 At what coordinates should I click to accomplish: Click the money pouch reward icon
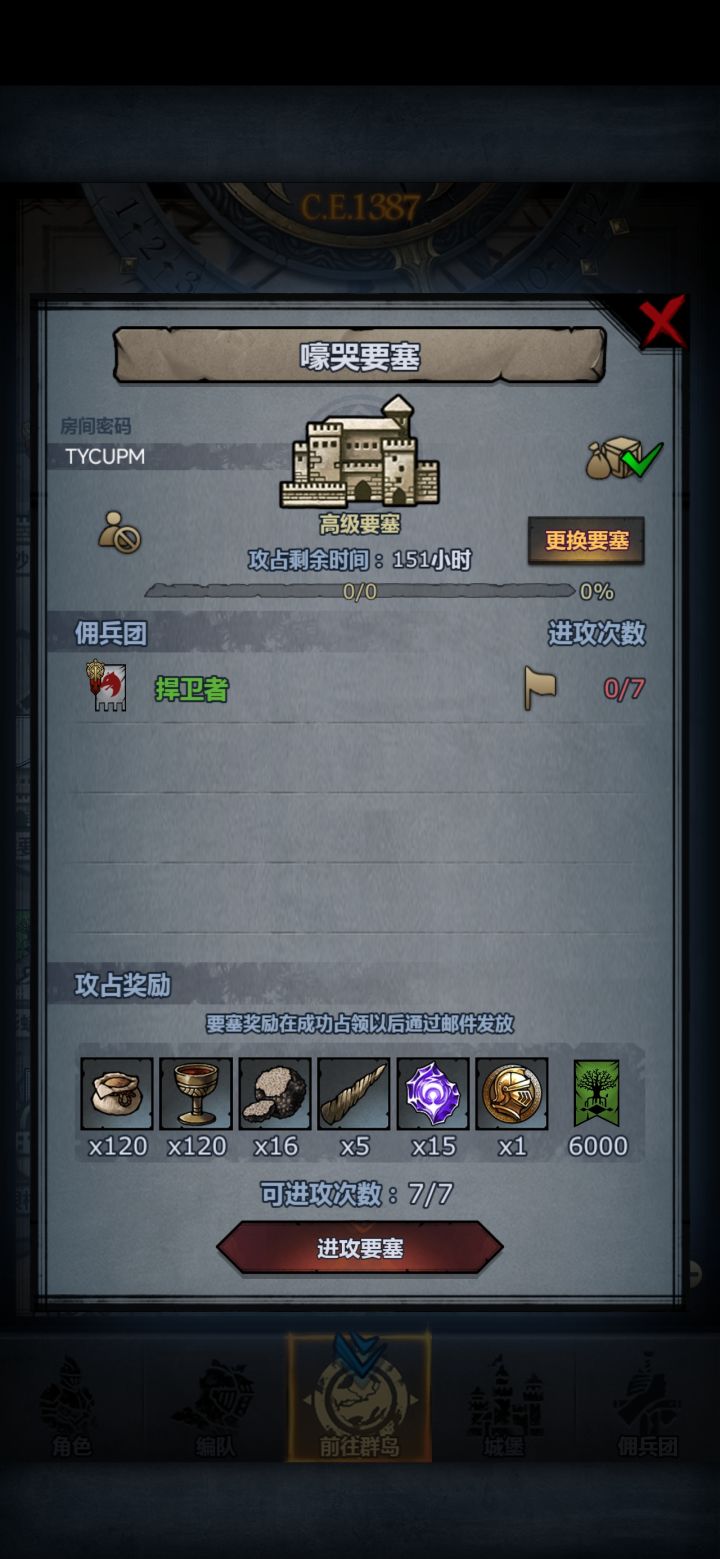[115, 1092]
